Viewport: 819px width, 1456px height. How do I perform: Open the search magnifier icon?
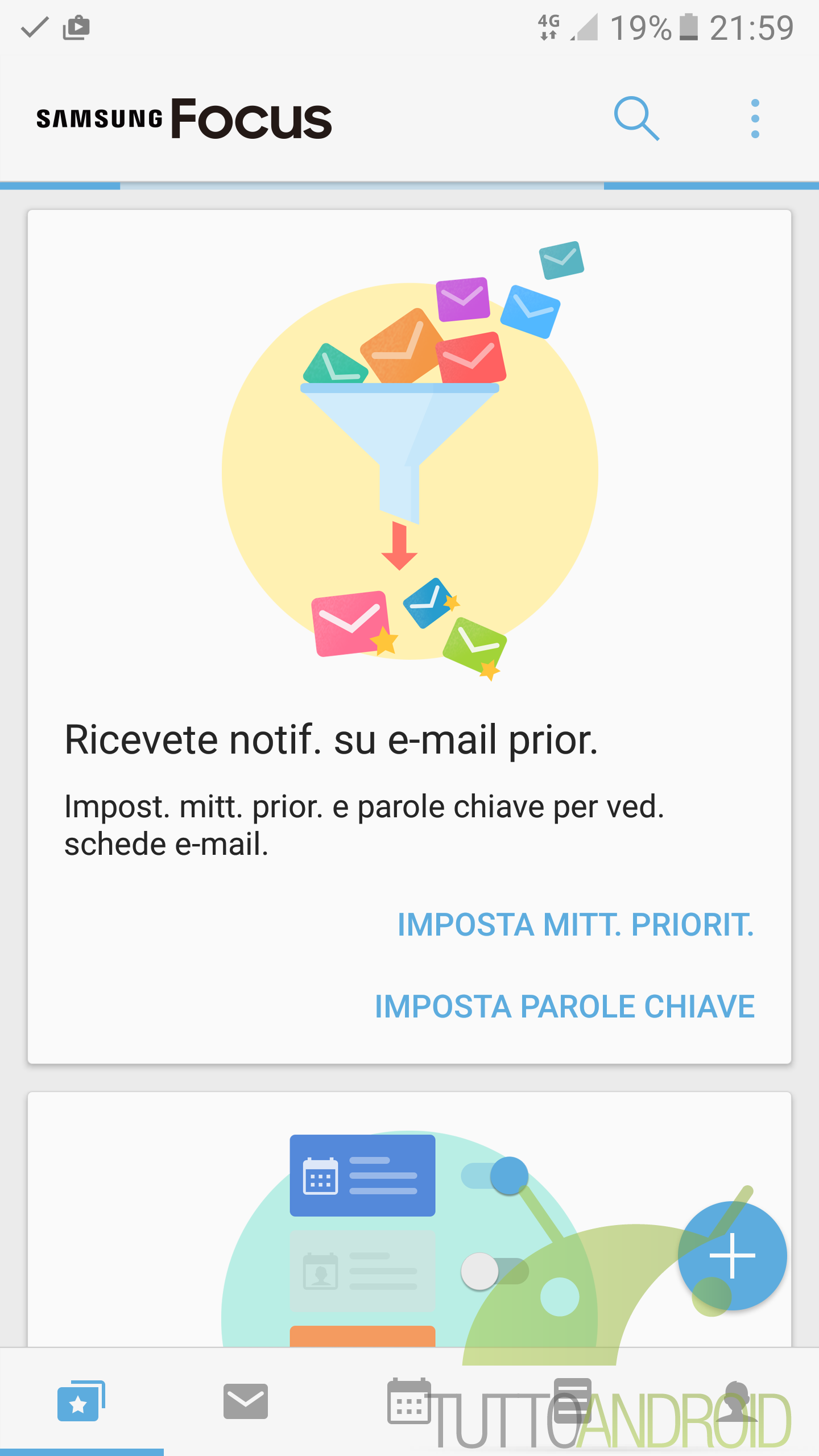636,118
